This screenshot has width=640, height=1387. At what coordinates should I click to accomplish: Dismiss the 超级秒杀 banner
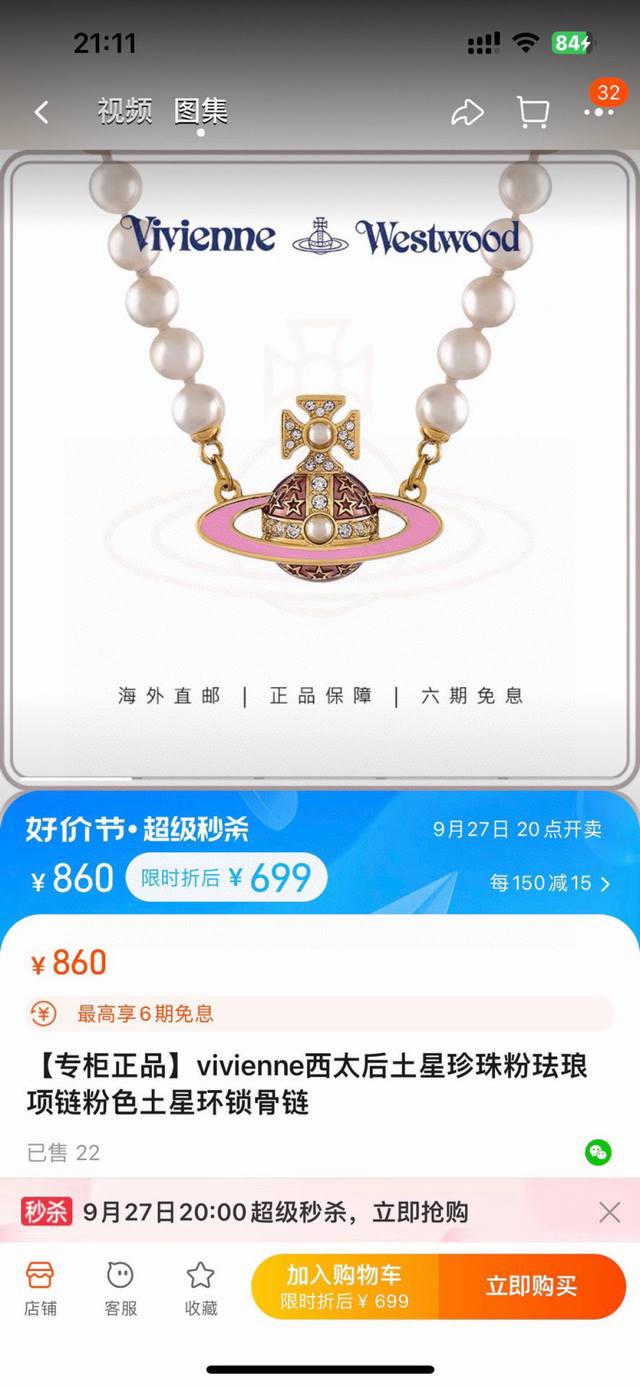[609, 1213]
